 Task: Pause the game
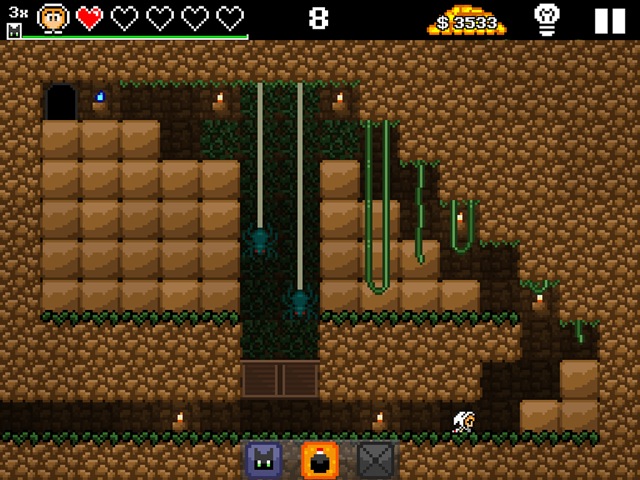606,20
